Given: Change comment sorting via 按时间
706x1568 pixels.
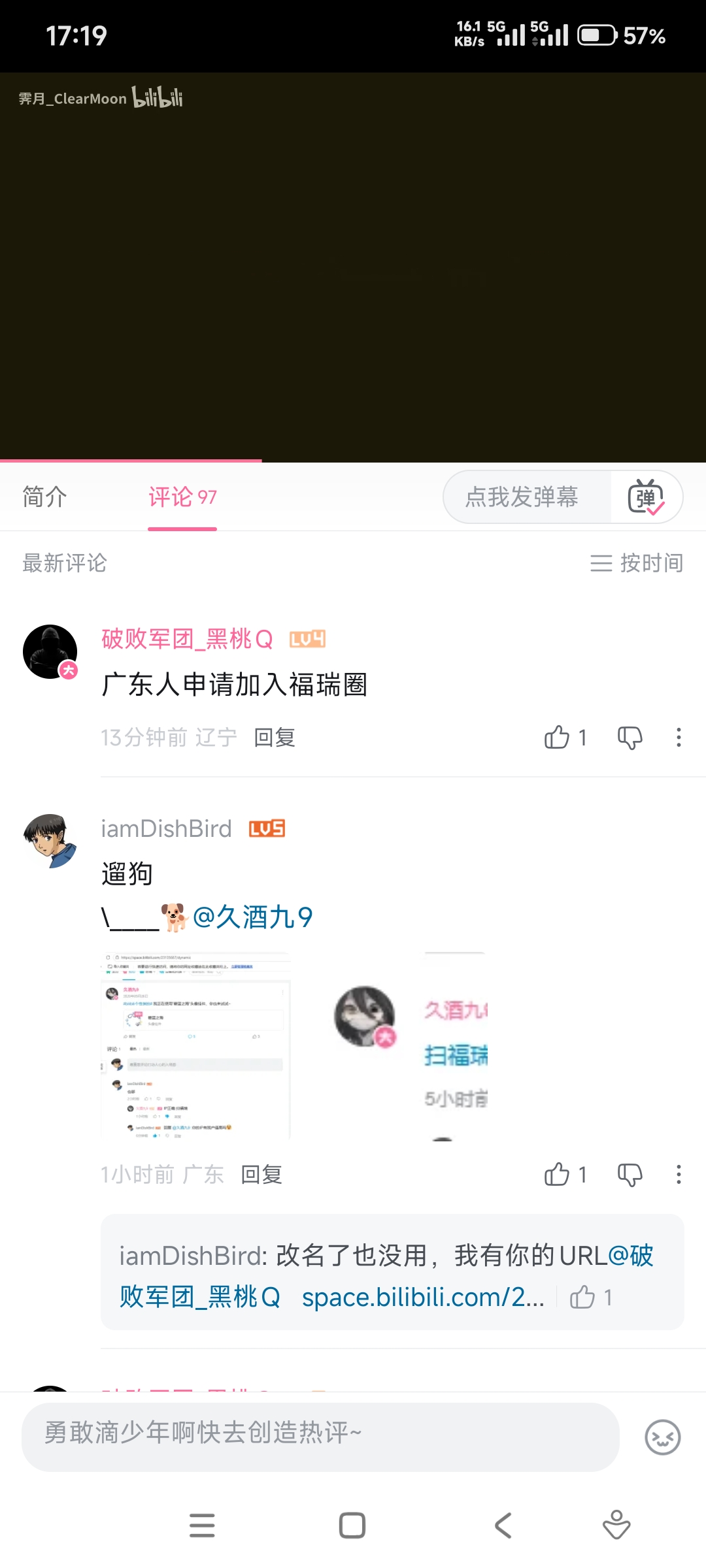Looking at the screenshot, I should tap(637, 563).
